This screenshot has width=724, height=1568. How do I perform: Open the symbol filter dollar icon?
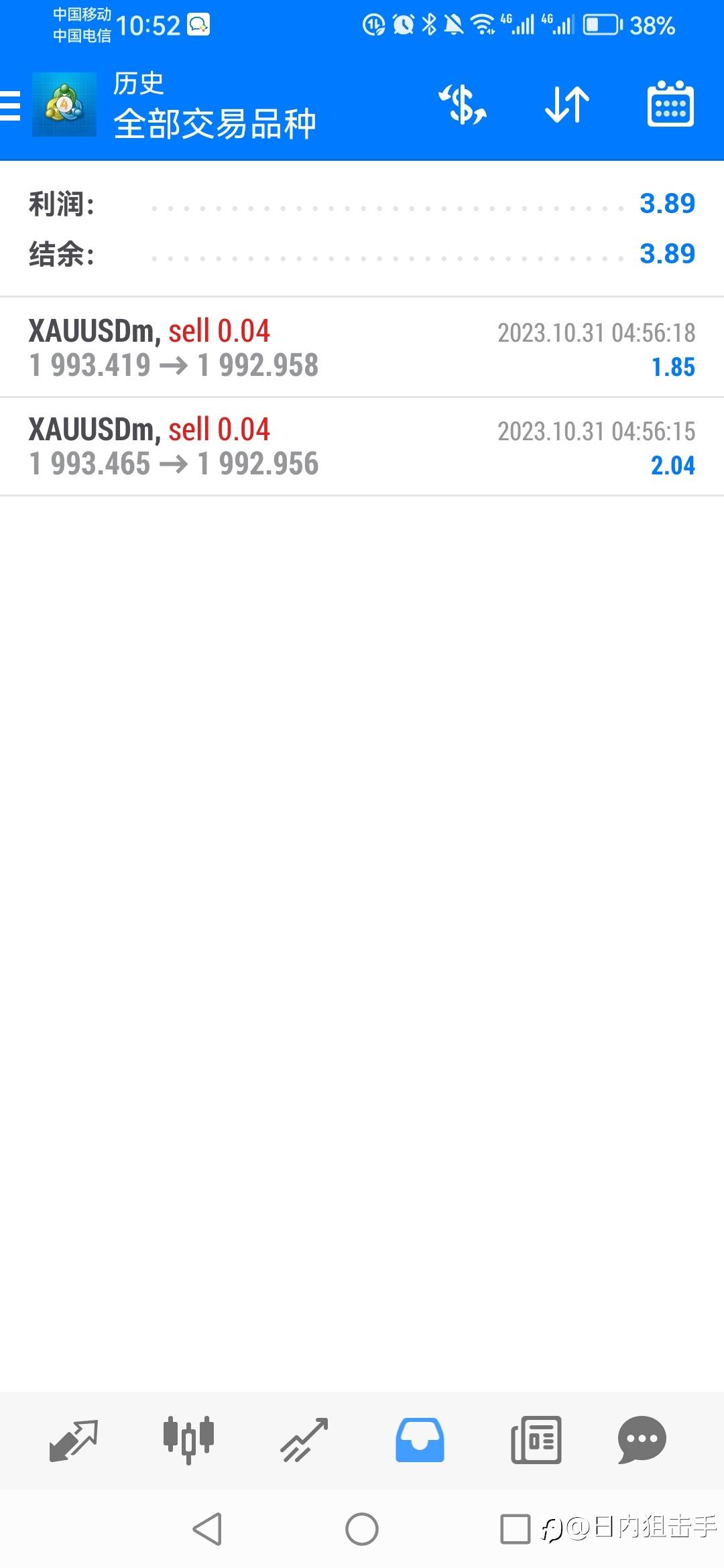coord(463,105)
